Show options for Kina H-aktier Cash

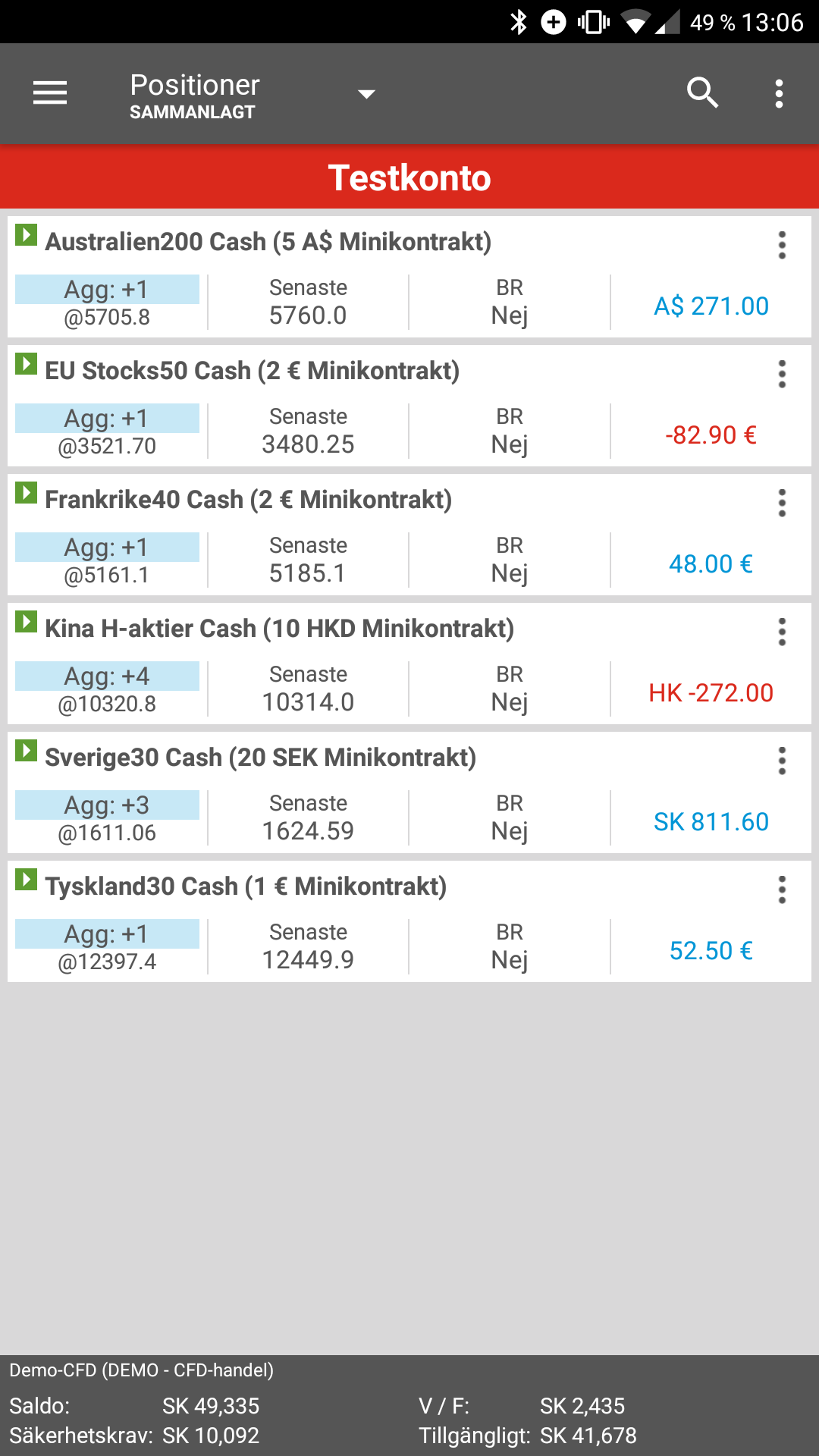[x=782, y=632]
